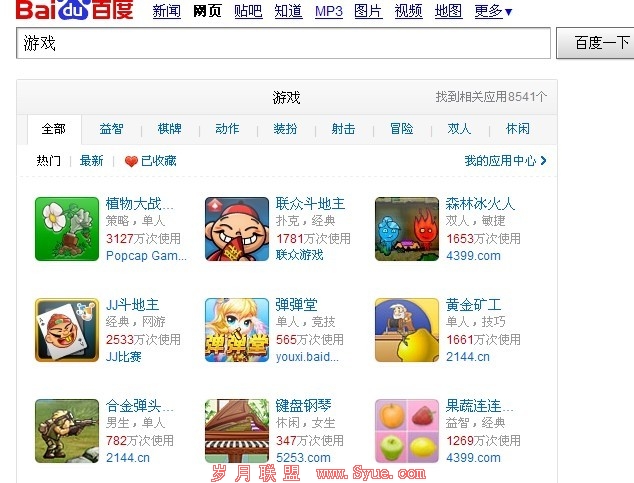Launch the 联众斗地主 game
Viewport: 634px width, 483px height.
(310, 204)
